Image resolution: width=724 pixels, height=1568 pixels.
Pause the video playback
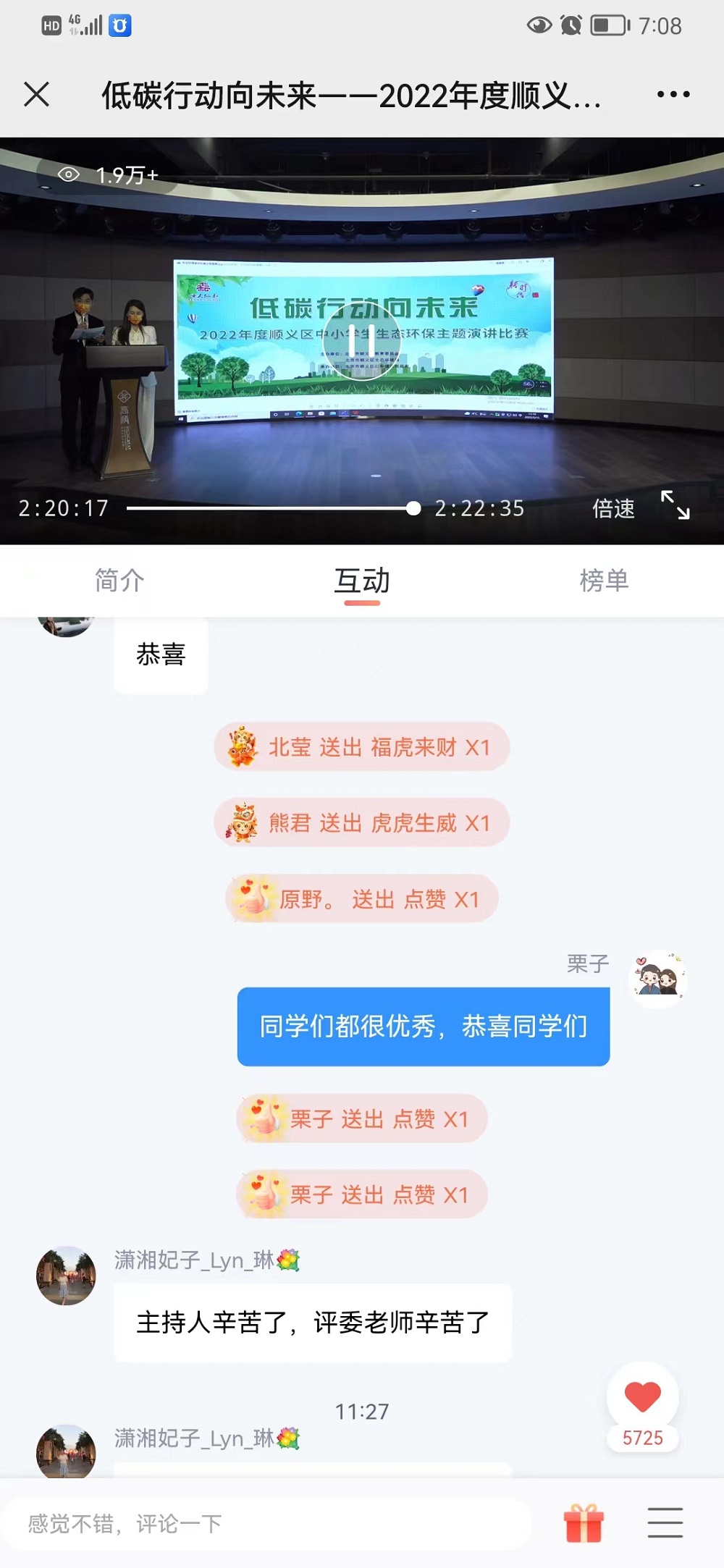point(361,340)
